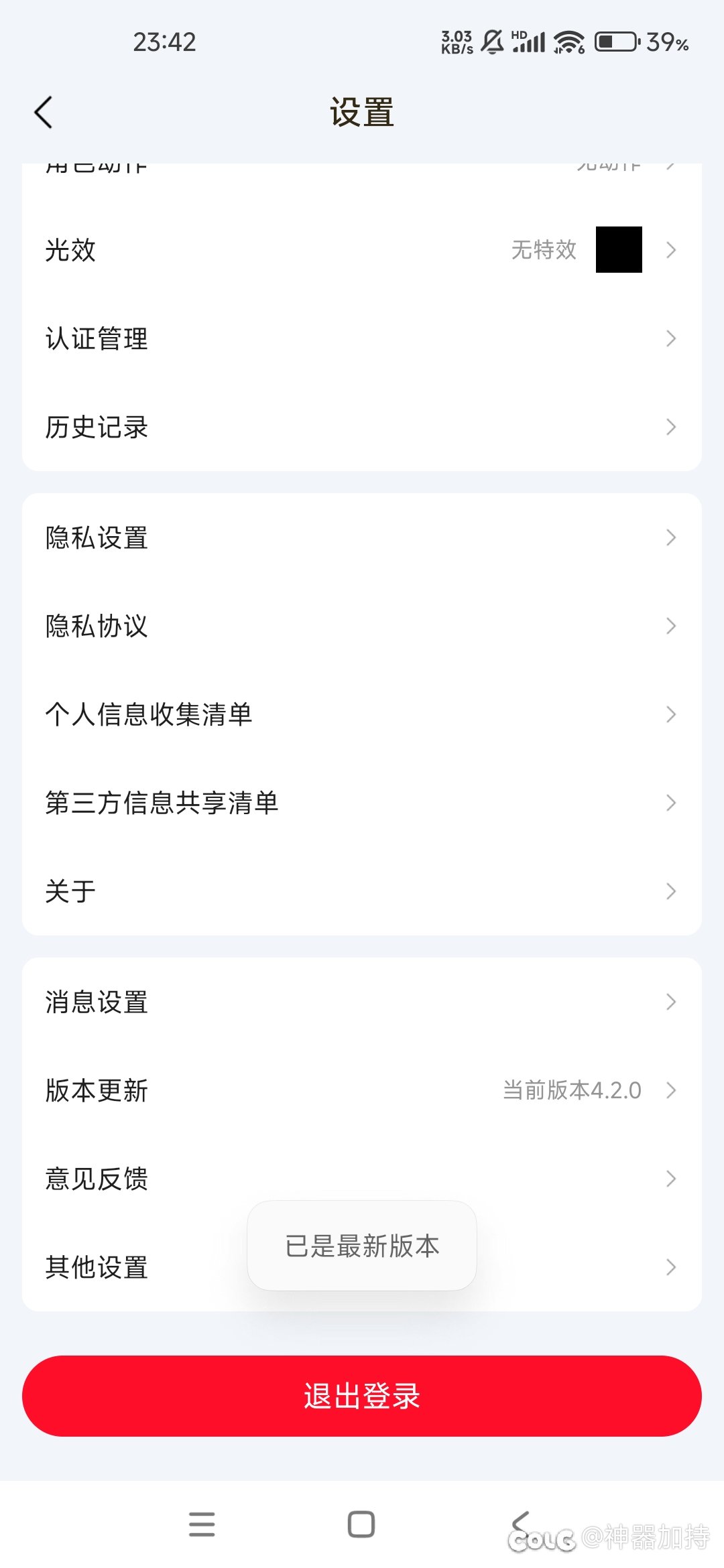Open 意见反馈
This screenshot has height=1568, width=724.
click(x=362, y=1179)
